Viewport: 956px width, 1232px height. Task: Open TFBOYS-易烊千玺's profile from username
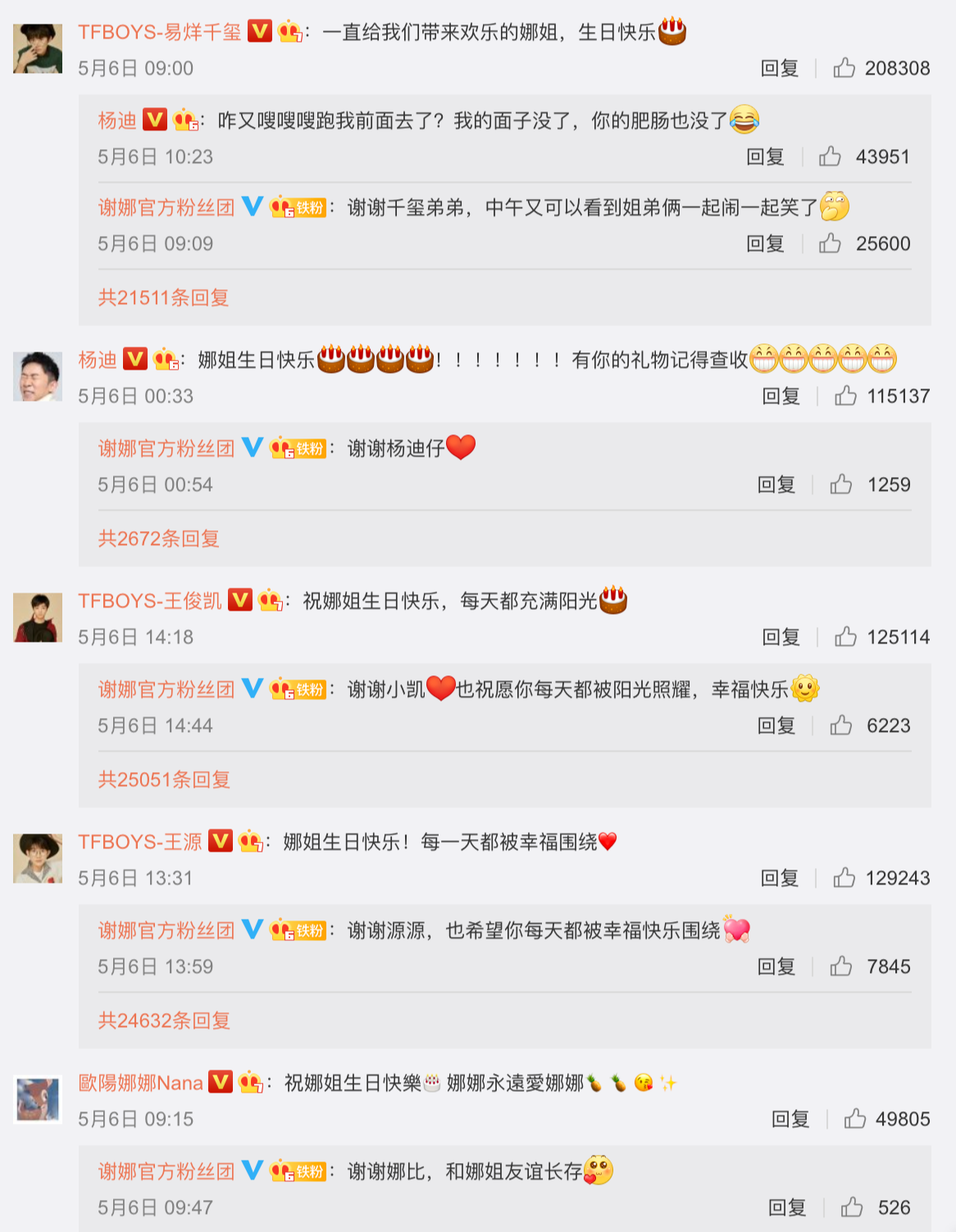(160, 32)
